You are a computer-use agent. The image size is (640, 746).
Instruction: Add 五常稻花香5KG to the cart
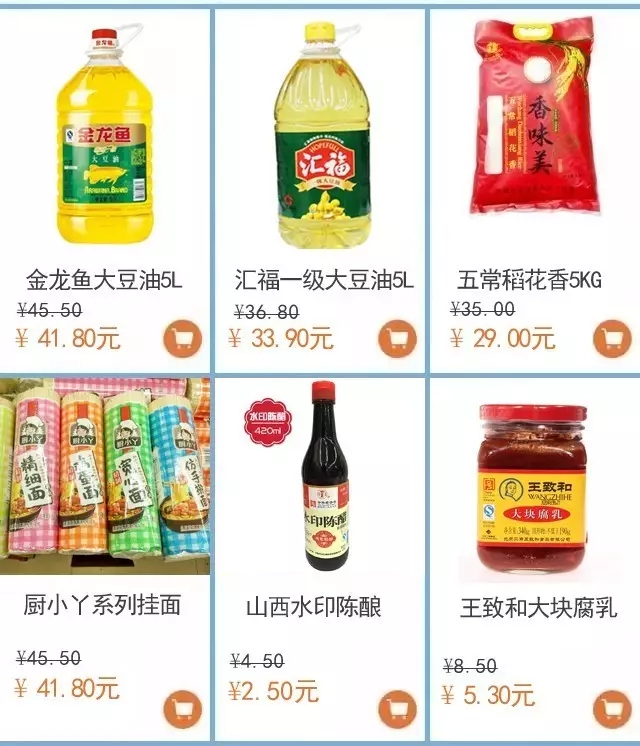(x=612, y=339)
